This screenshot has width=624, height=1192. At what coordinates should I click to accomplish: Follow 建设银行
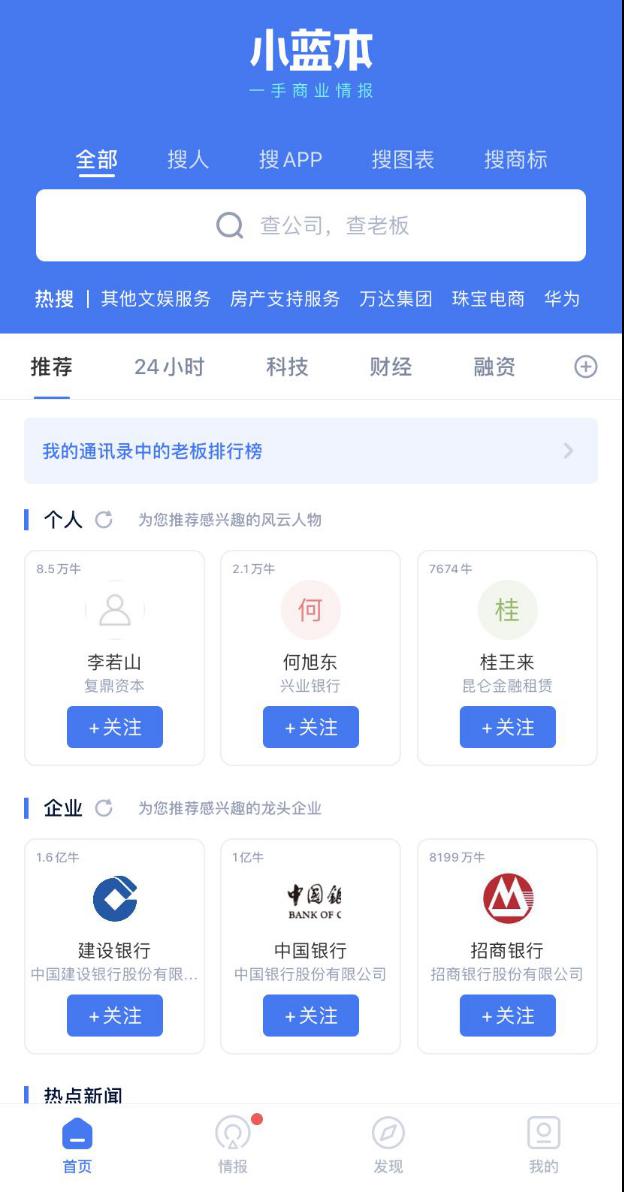pos(115,1016)
